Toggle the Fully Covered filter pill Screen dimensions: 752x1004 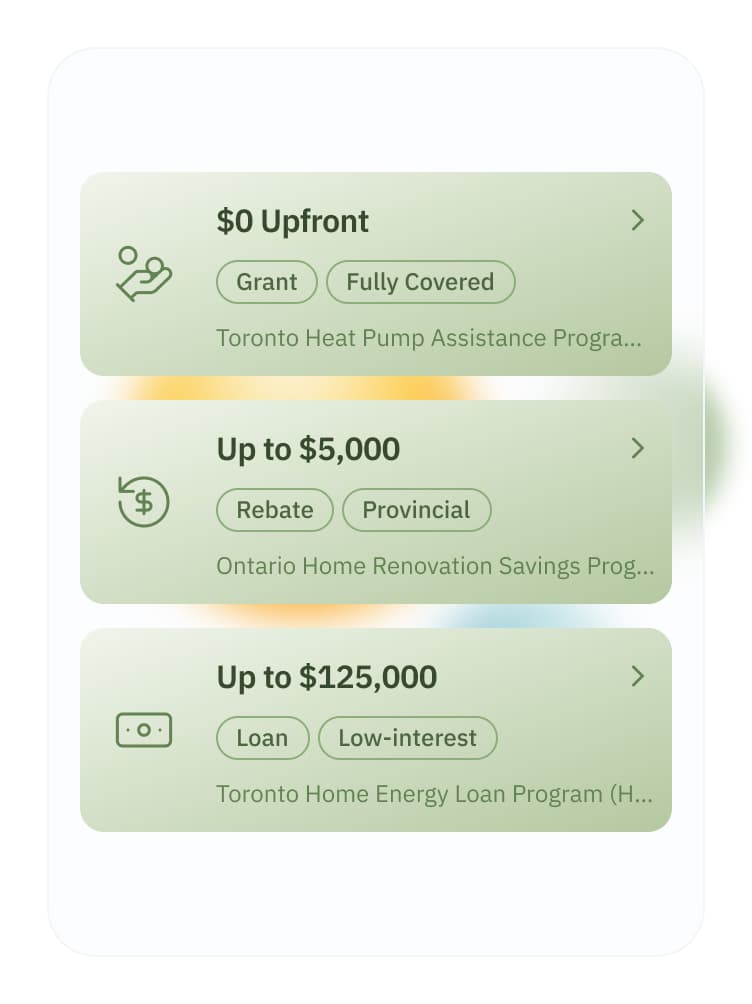[x=420, y=282]
